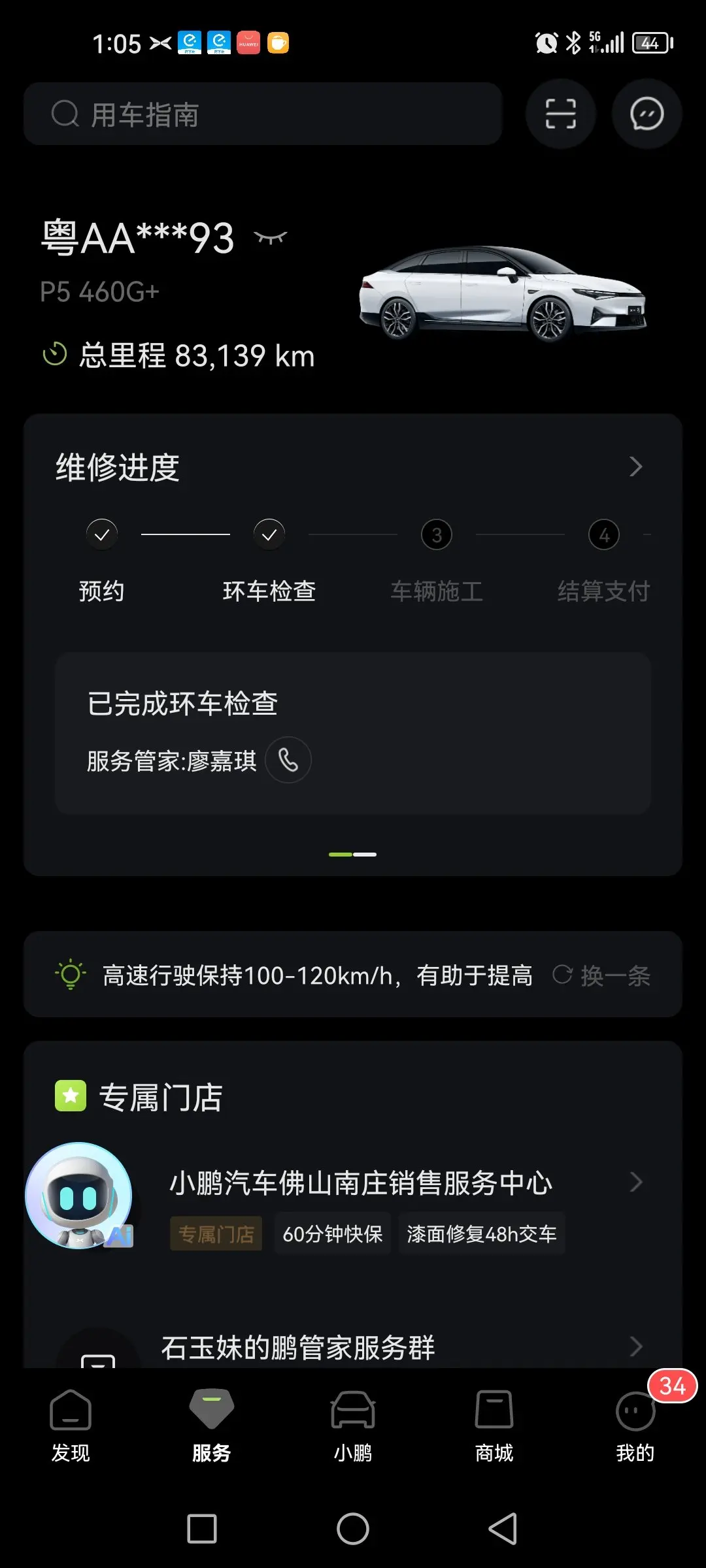
Task: Open the 我的 profile tab
Action: pyautogui.click(x=635, y=1426)
